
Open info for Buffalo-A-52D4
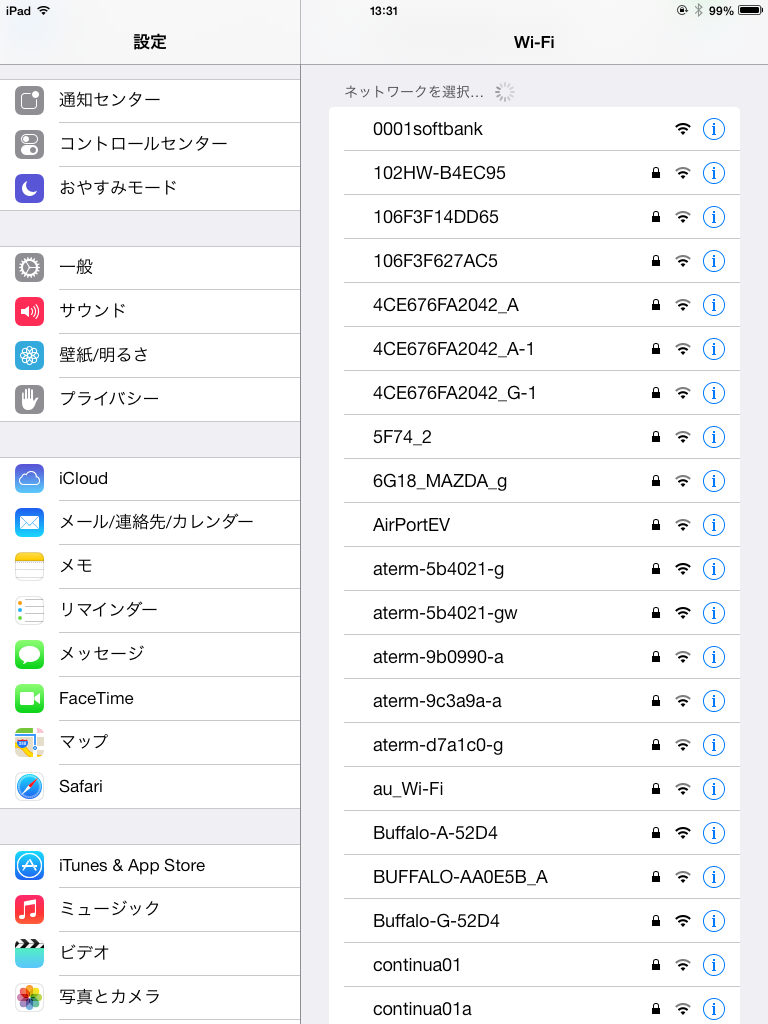pyautogui.click(x=714, y=833)
